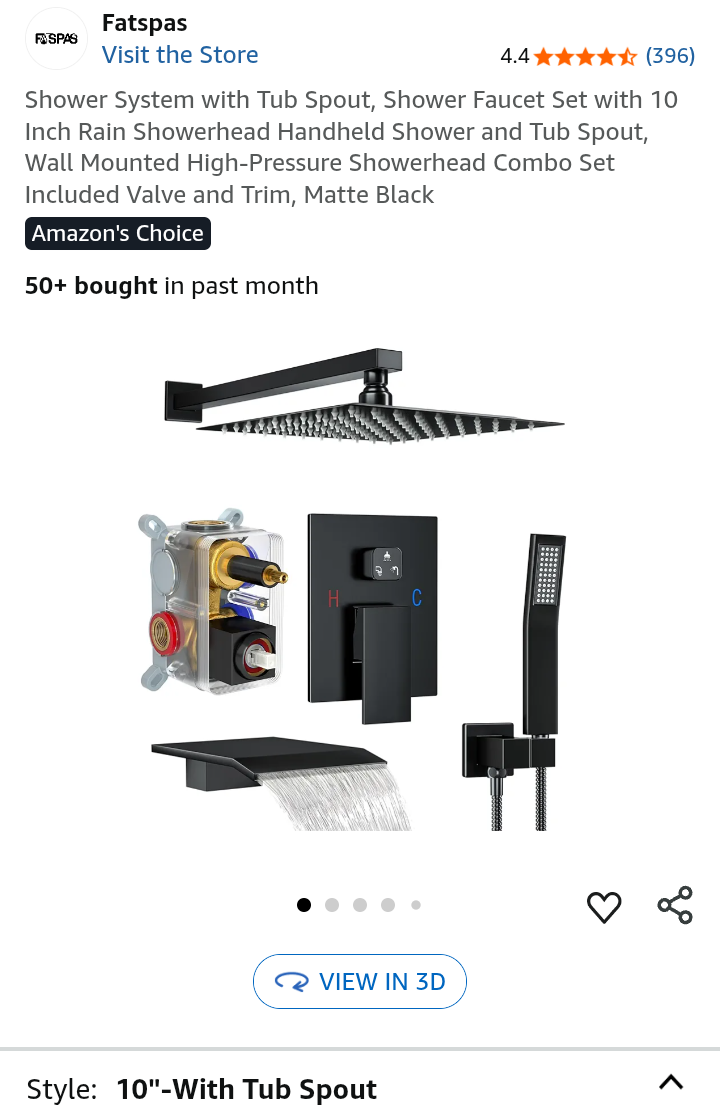Share this shower system product

tap(675, 905)
